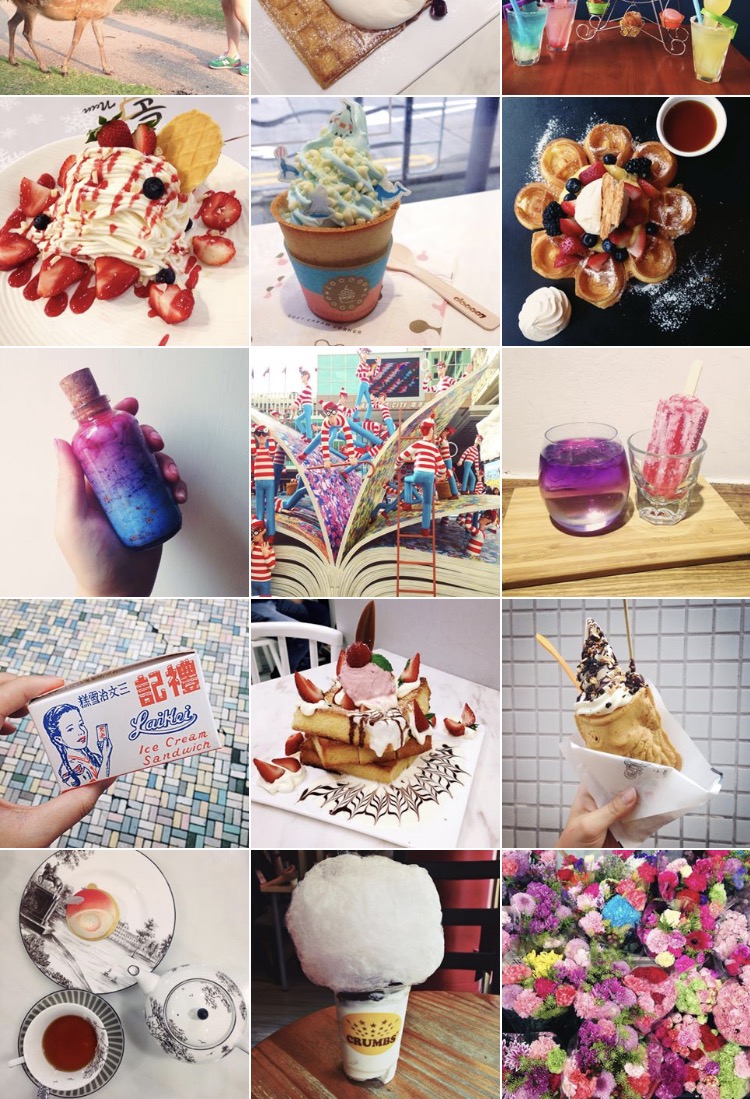
Task: View the deer on the path post
Action: pyautogui.click(x=124, y=46)
